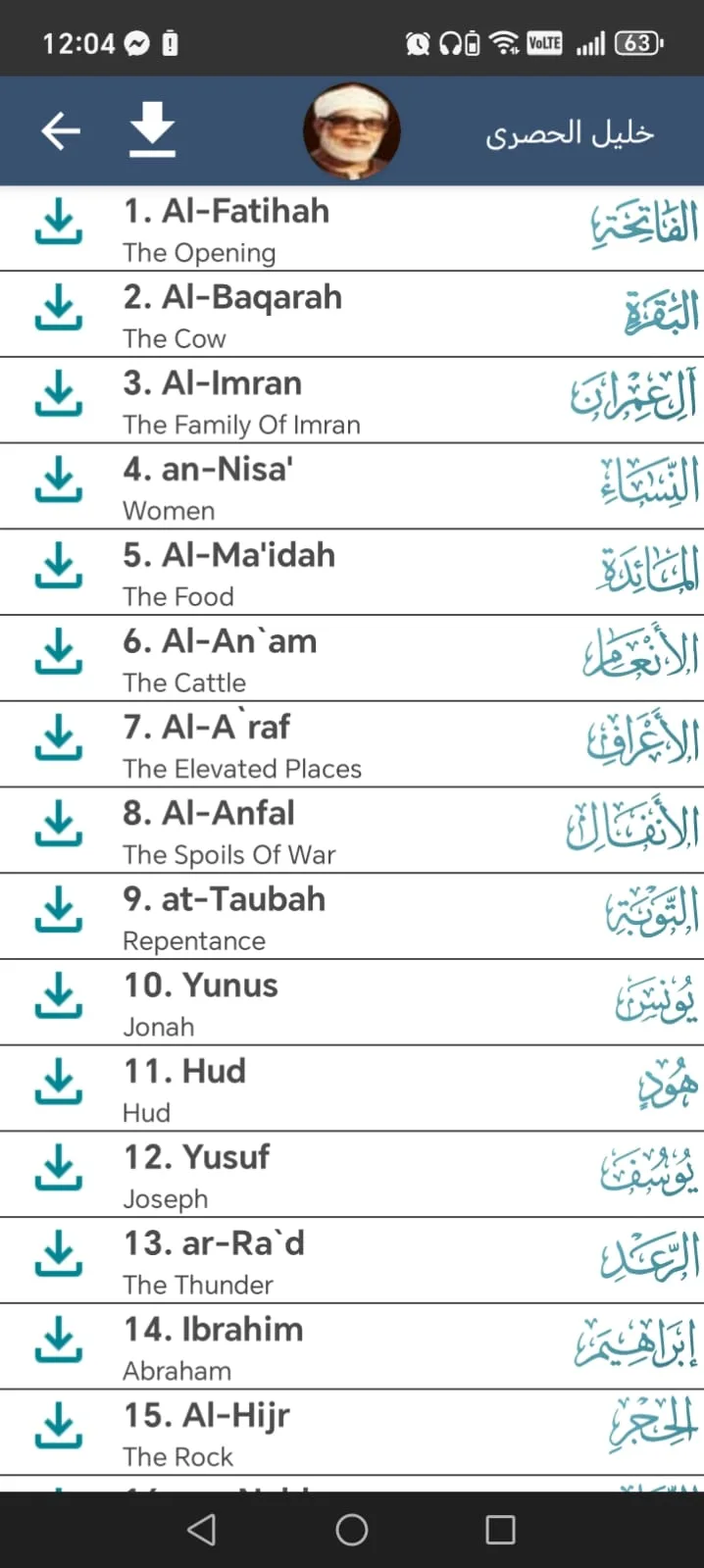Open surah 6. Al-An`am

point(352,659)
